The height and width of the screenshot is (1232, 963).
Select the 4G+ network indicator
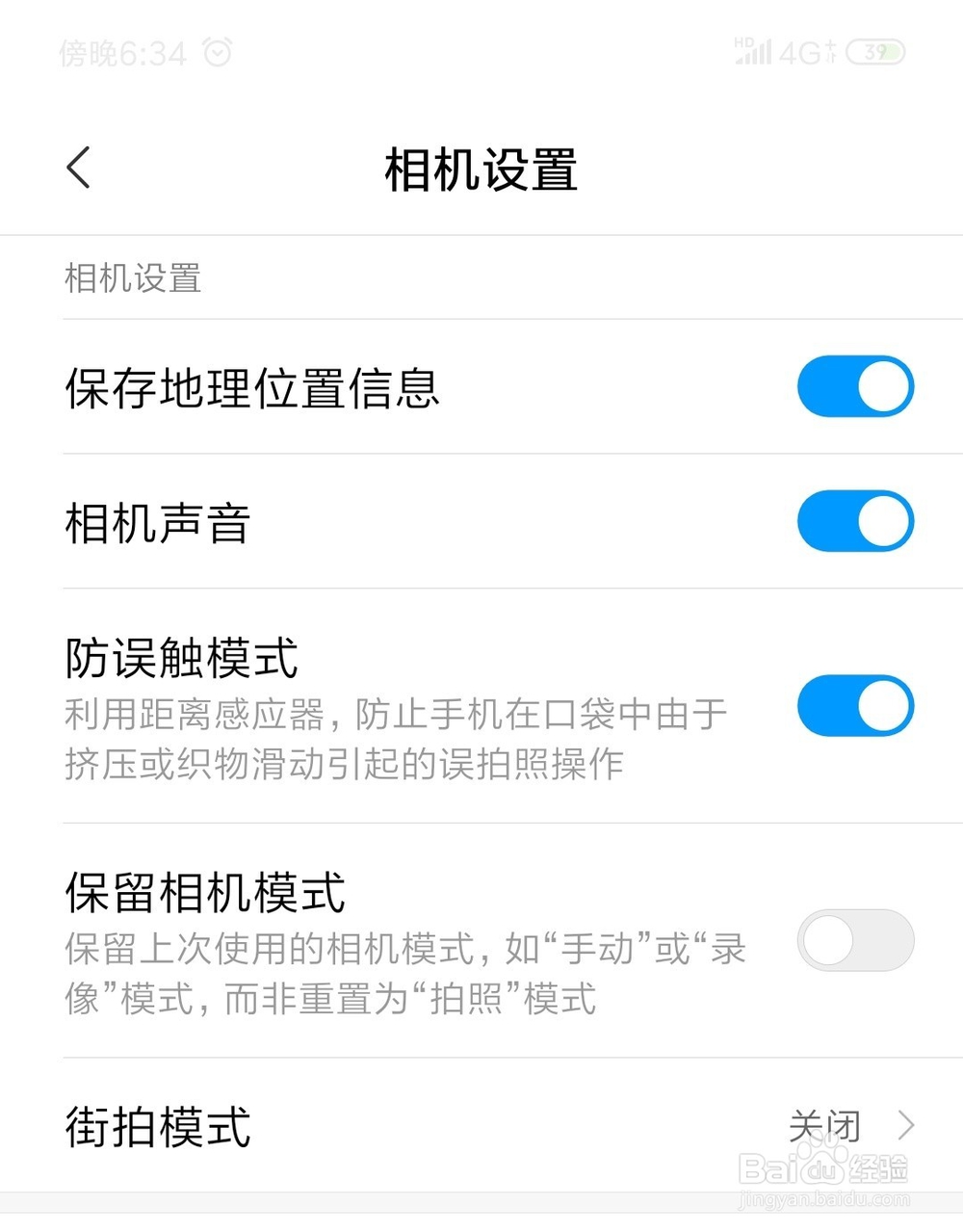pos(807,53)
